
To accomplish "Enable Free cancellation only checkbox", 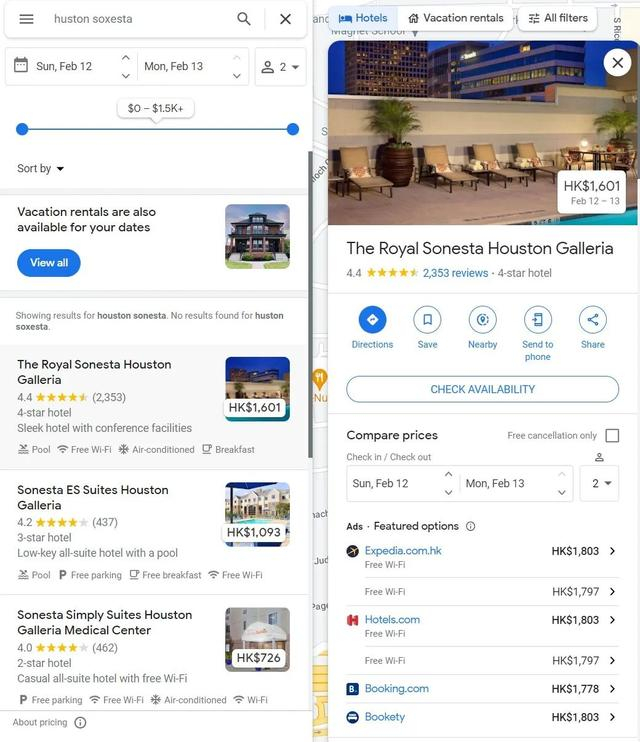I will click(612, 435).
